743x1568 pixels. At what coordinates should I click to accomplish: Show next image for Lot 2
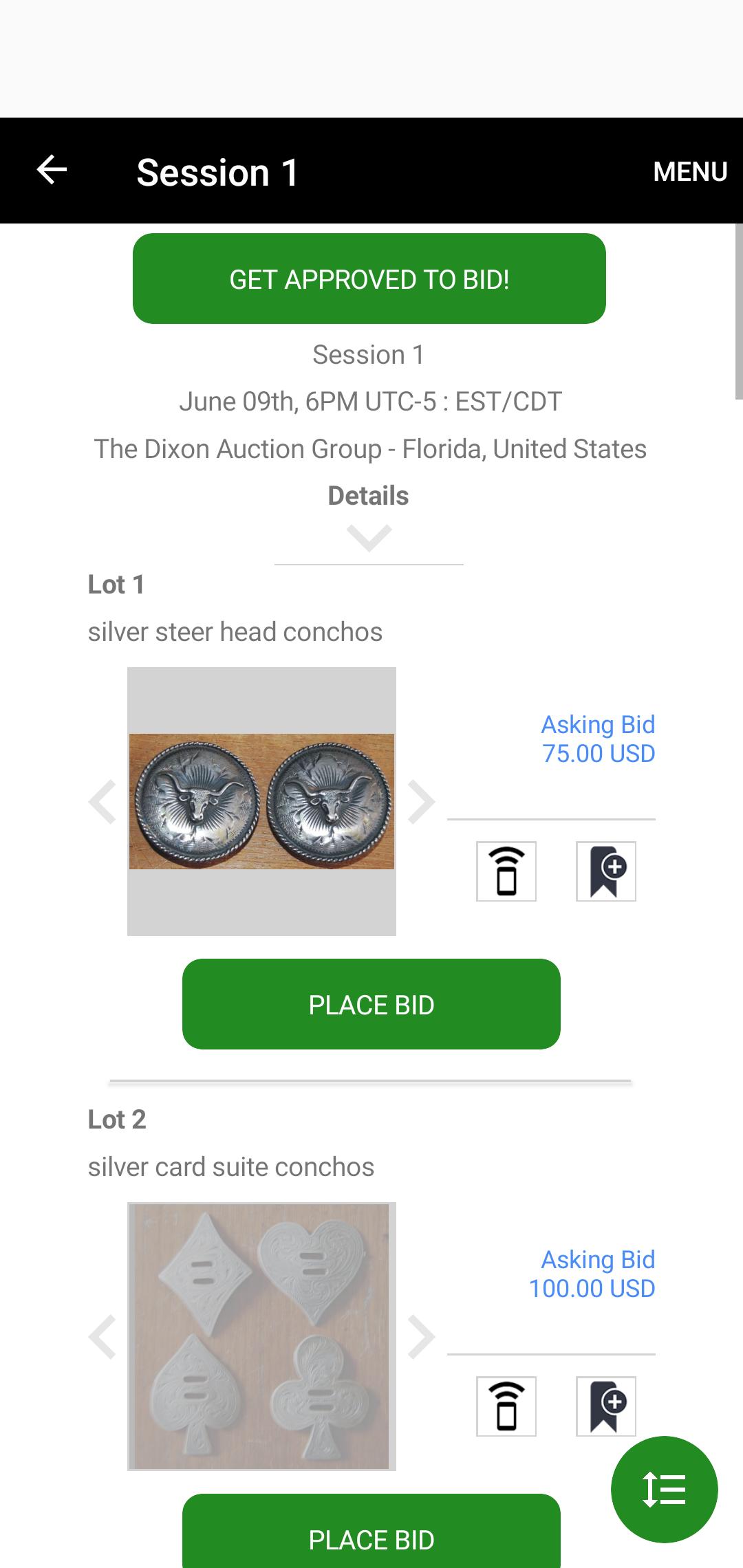[421, 1336]
